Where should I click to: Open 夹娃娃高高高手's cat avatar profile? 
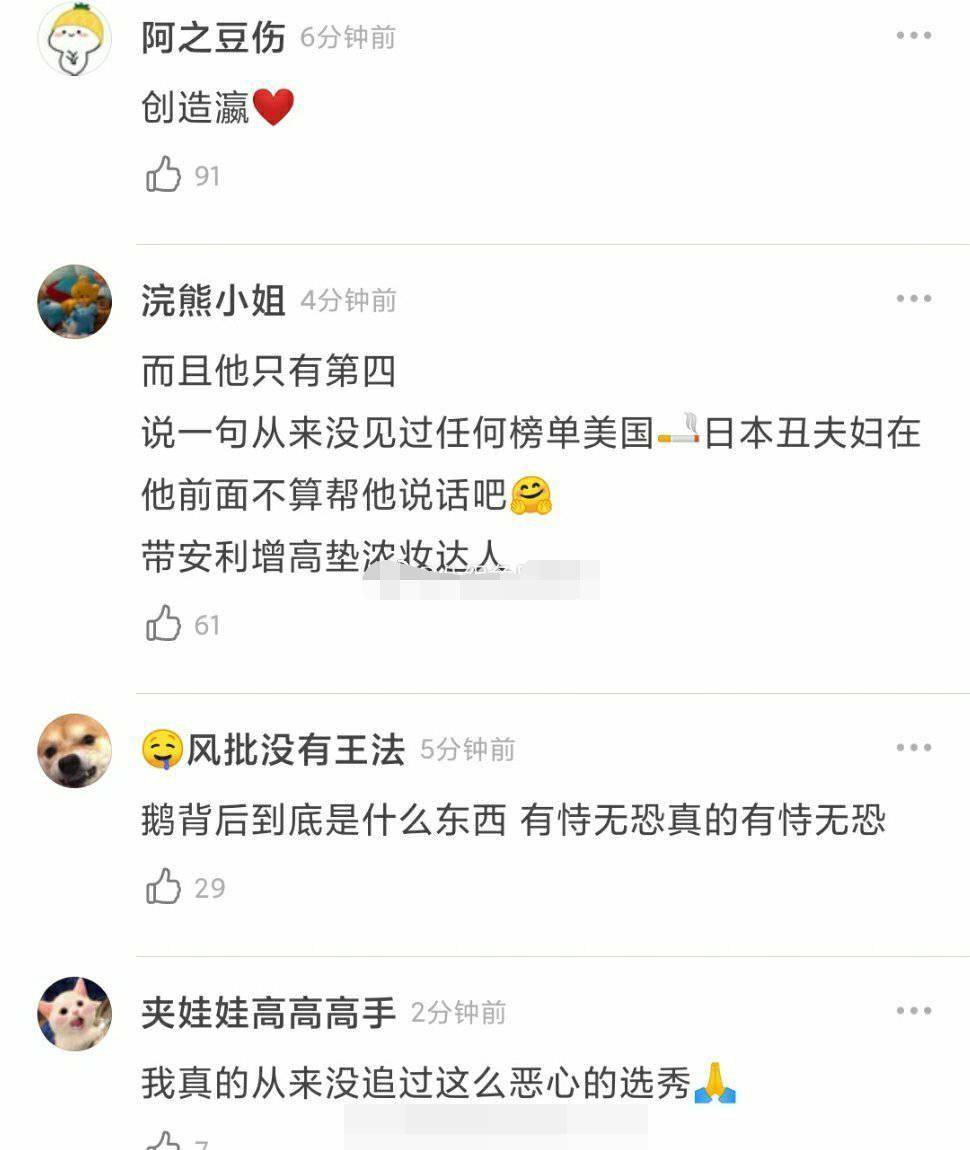(74, 1014)
